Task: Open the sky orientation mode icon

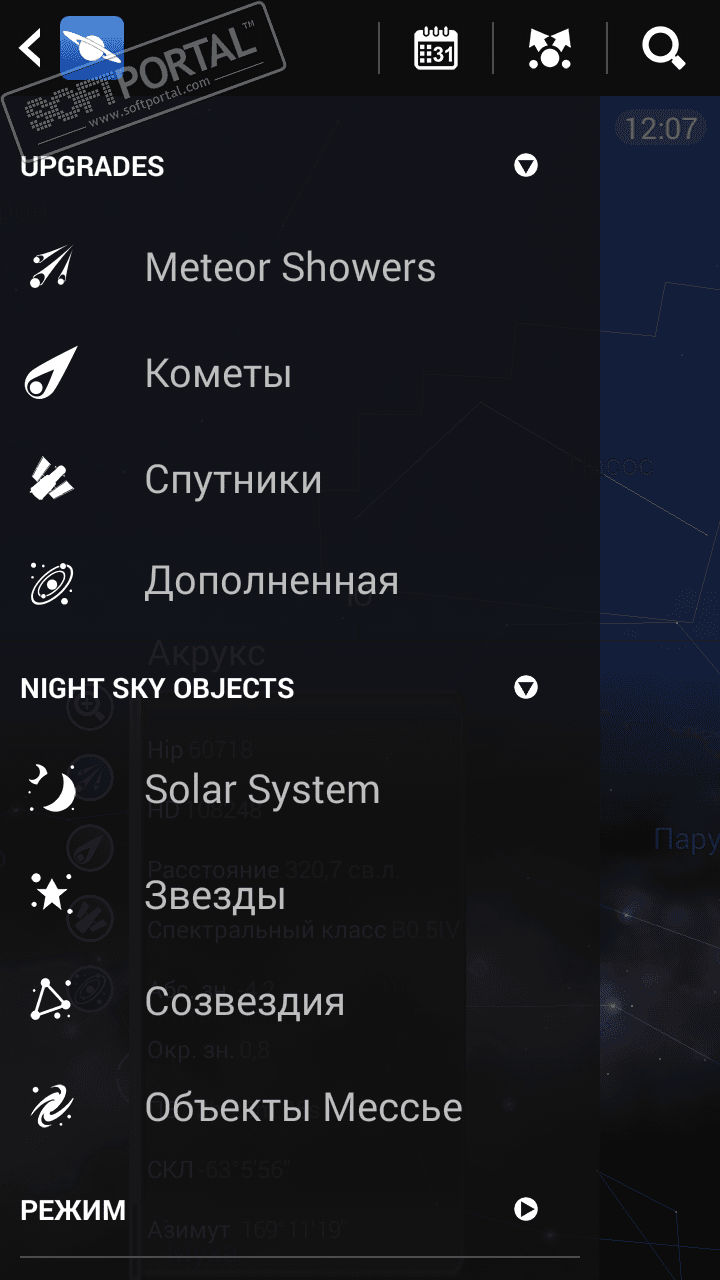Action: [x=550, y=48]
